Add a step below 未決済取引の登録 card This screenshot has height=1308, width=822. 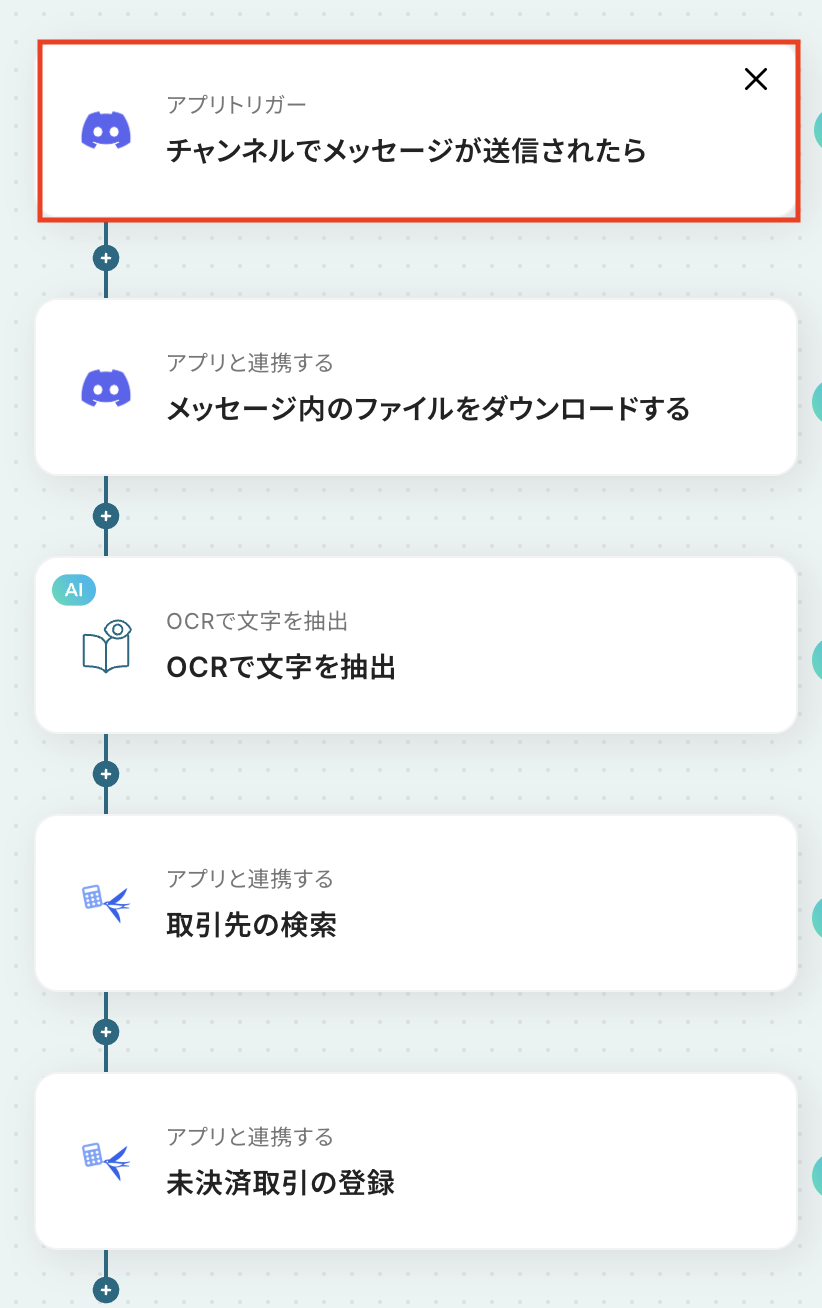click(106, 1289)
